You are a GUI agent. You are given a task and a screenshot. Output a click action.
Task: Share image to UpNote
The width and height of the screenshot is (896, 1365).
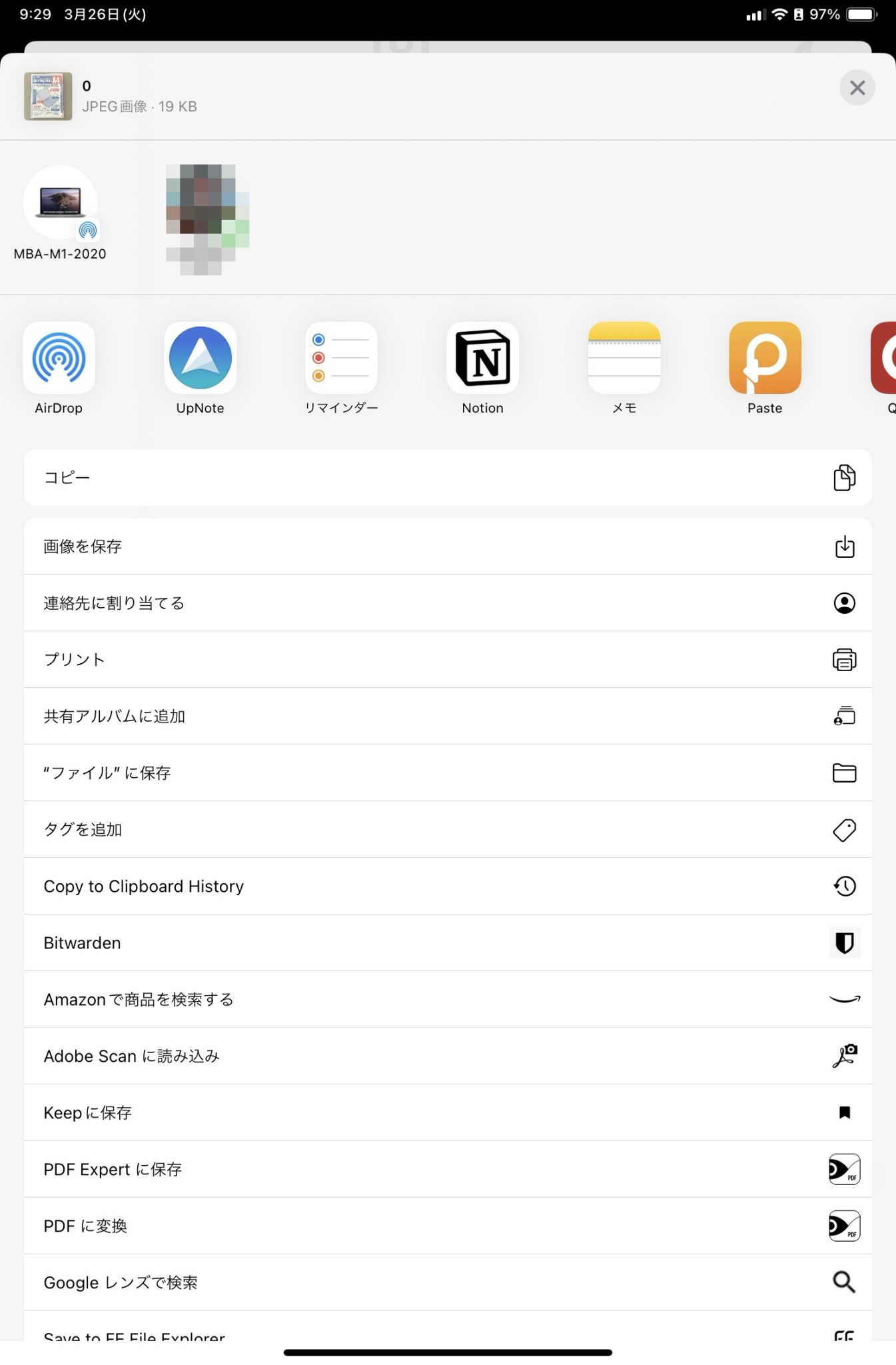200,358
